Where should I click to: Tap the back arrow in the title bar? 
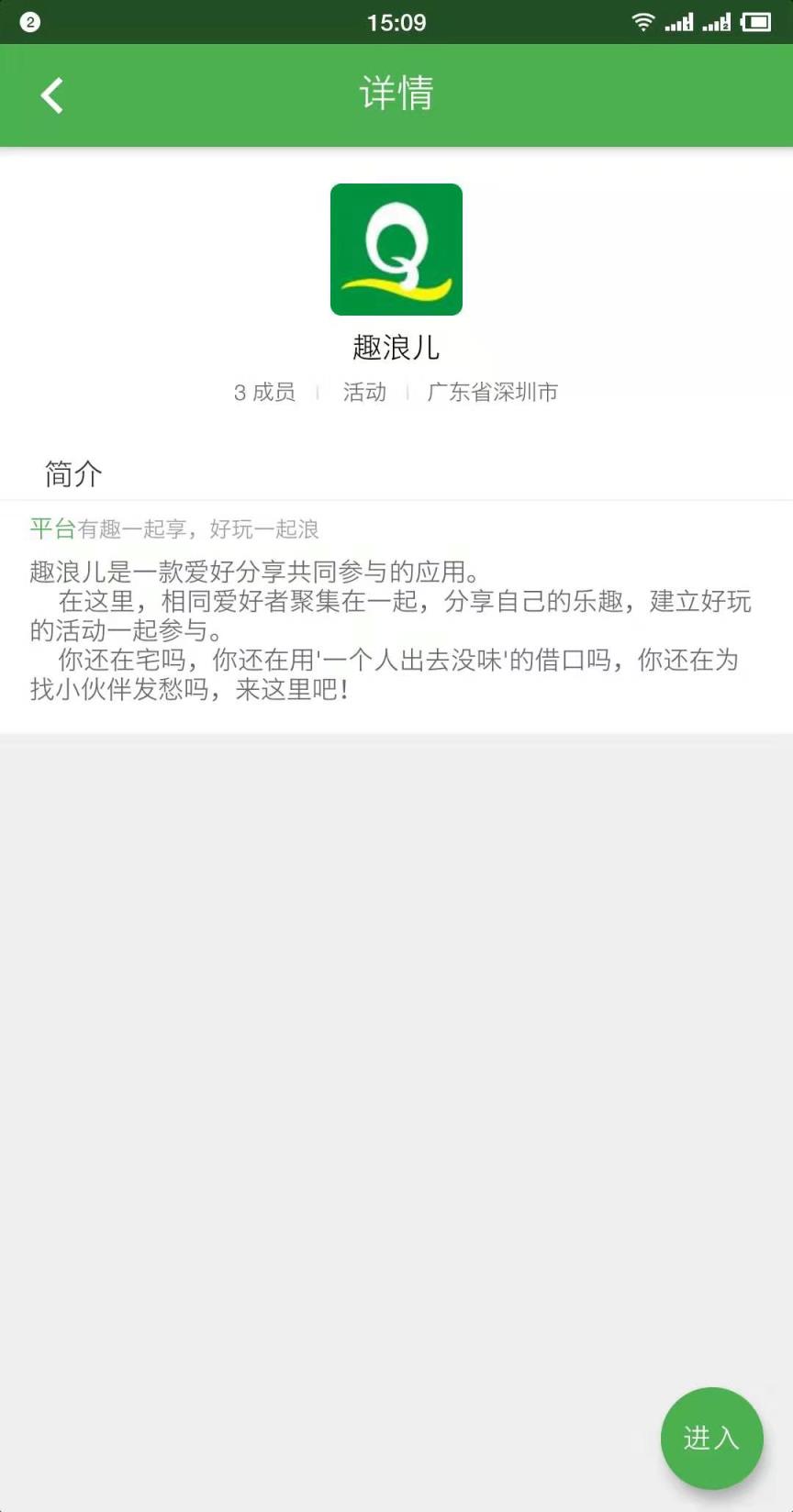point(52,94)
